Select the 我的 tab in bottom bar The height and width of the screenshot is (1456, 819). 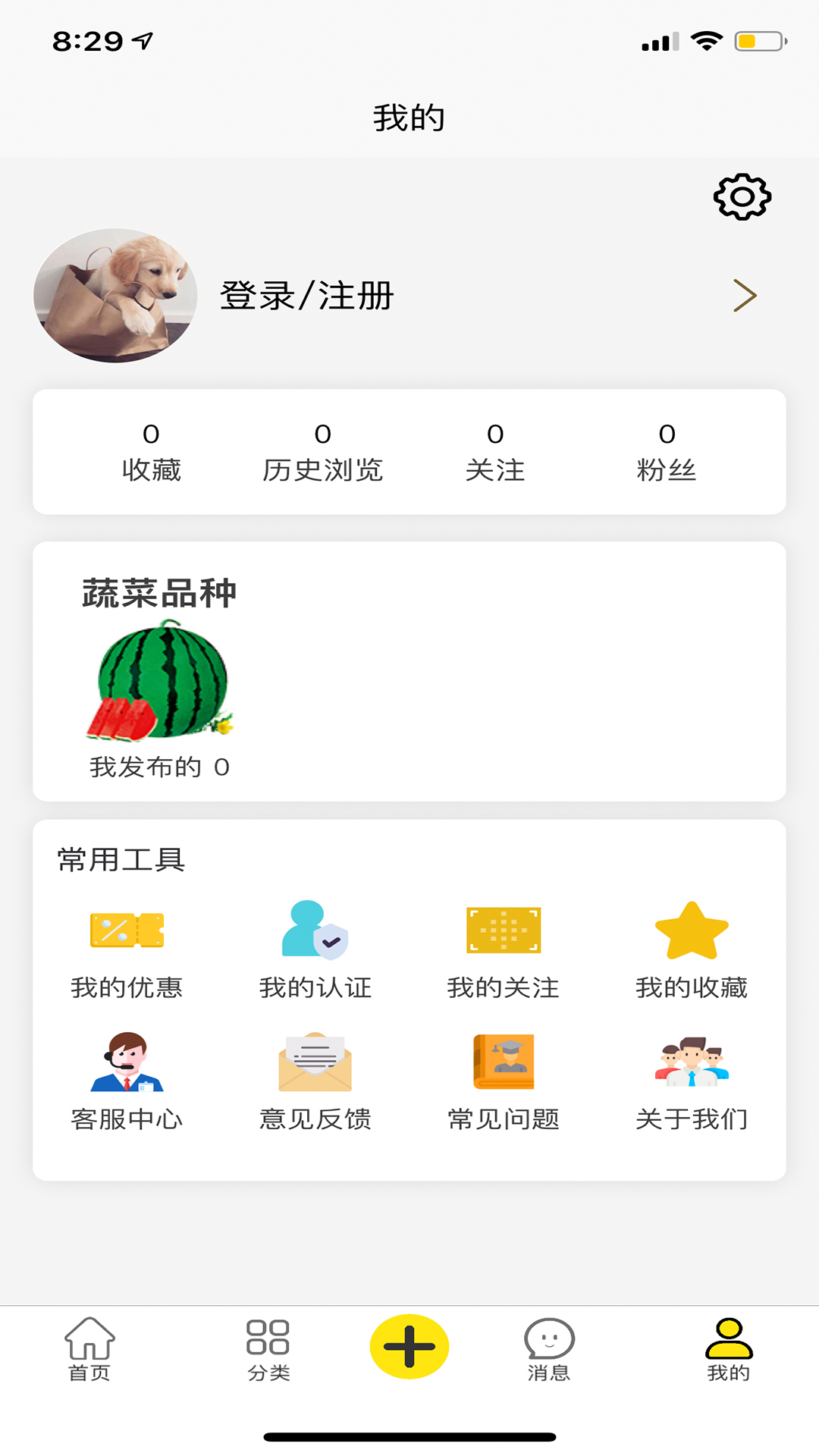tap(728, 1349)
